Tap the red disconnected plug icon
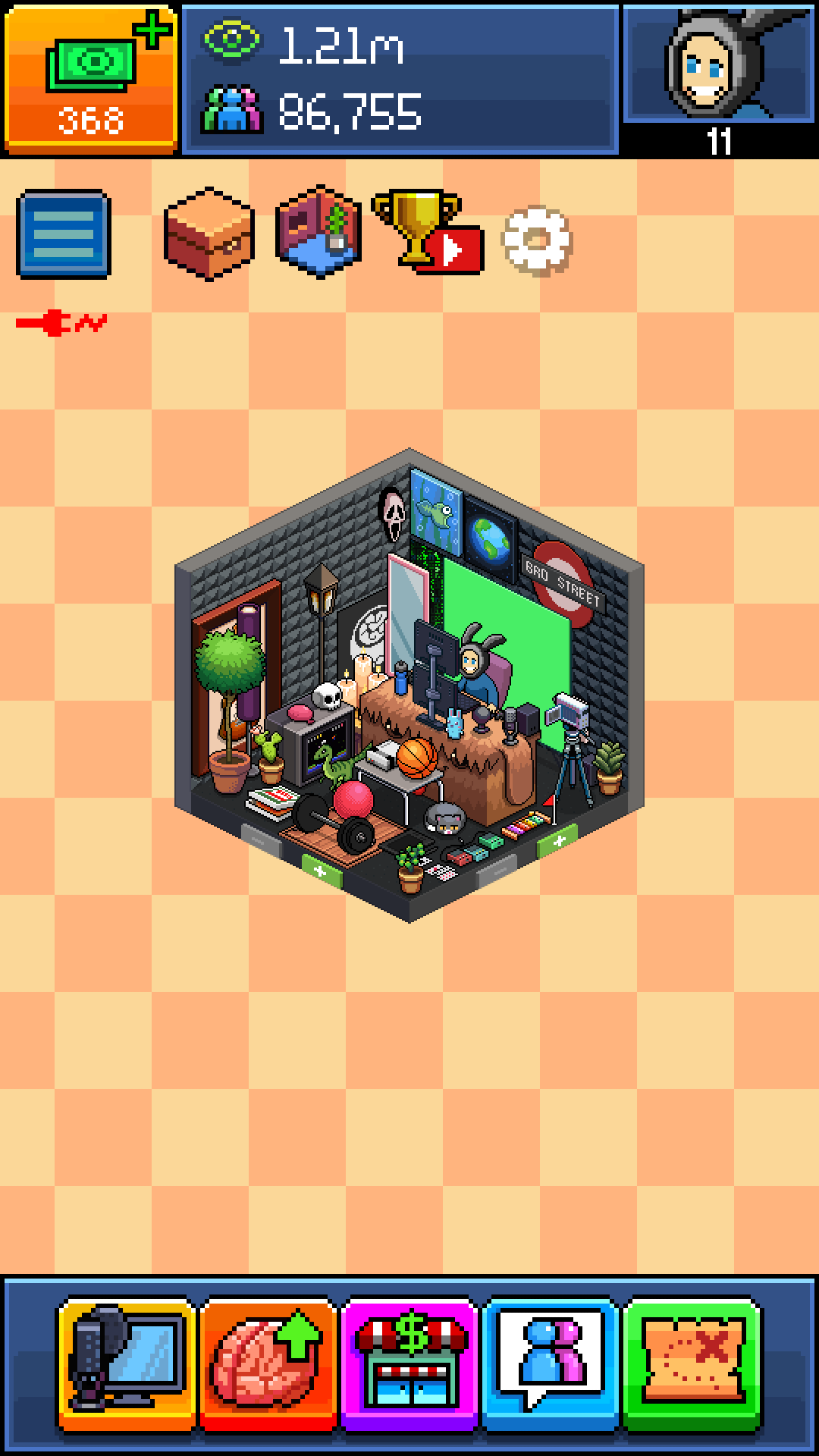Screen dimensions: 819x1456 tap(61, 323)
